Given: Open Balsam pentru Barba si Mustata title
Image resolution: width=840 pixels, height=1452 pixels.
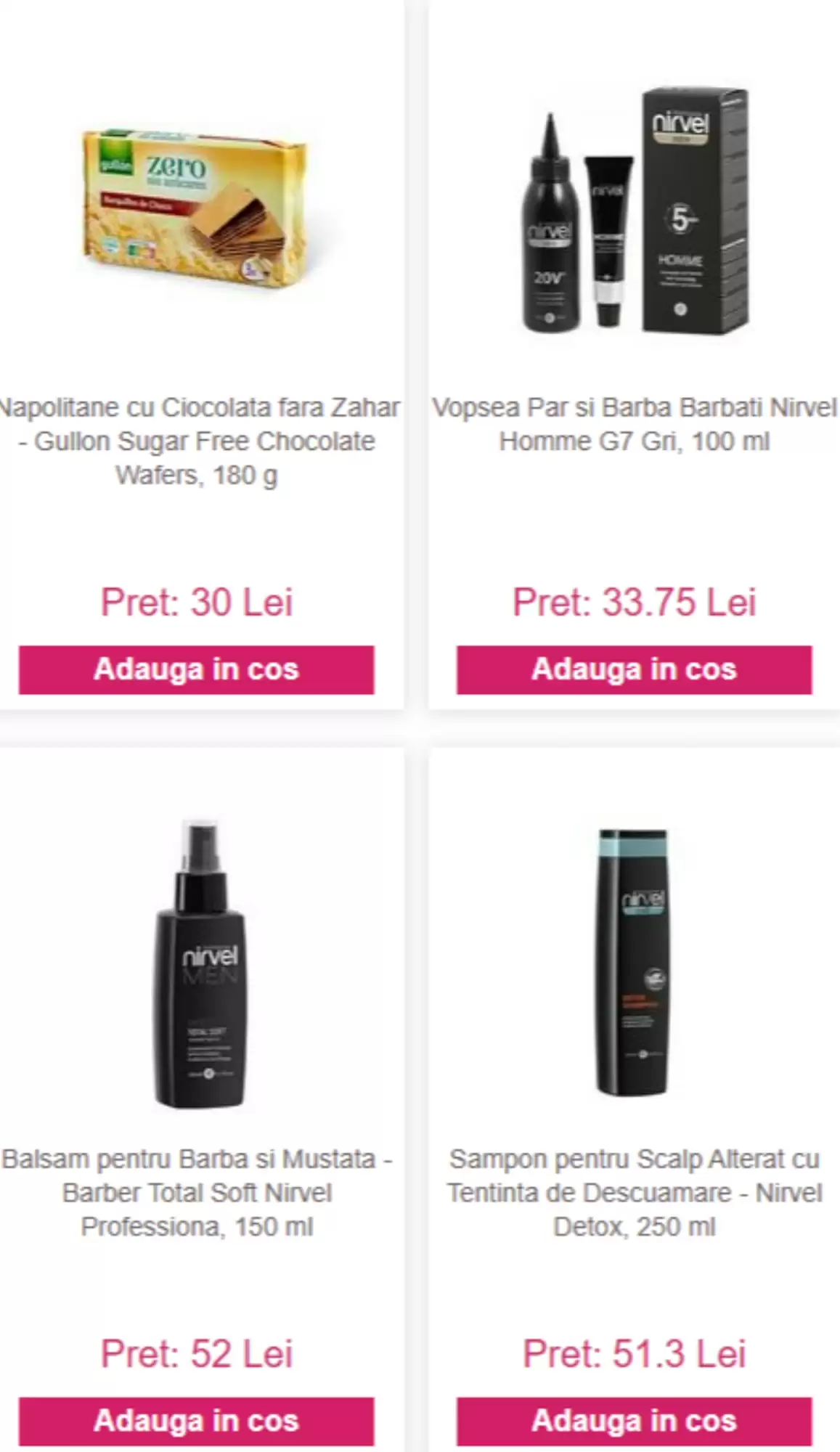Looking at the screenshot, I should (x=197, y=1193).
